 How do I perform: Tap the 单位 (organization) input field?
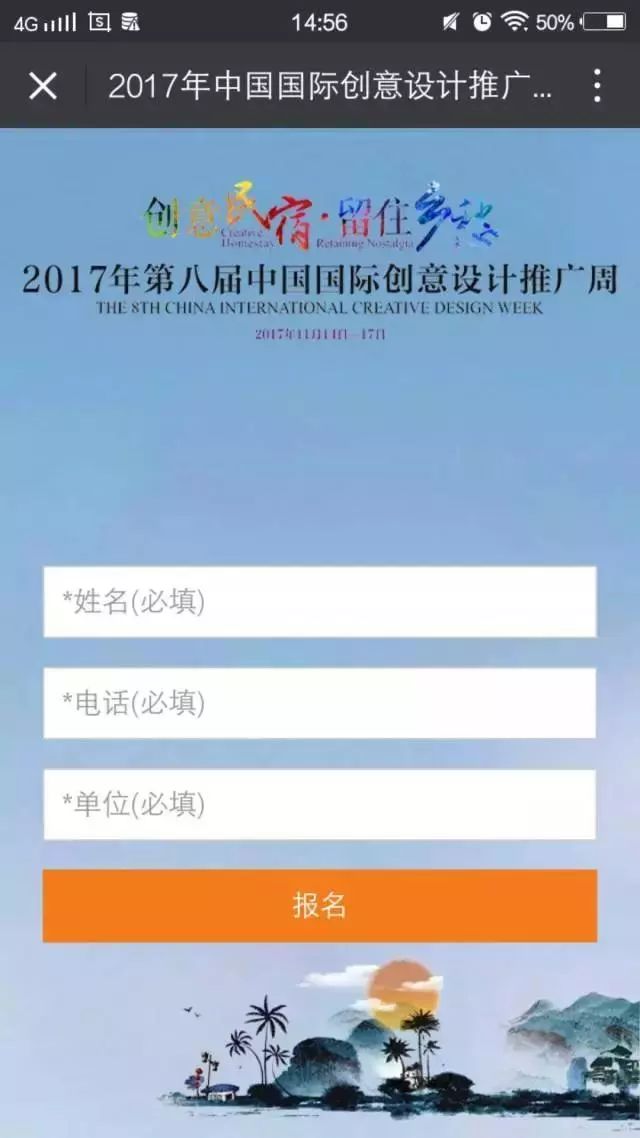tap(319, 804)
